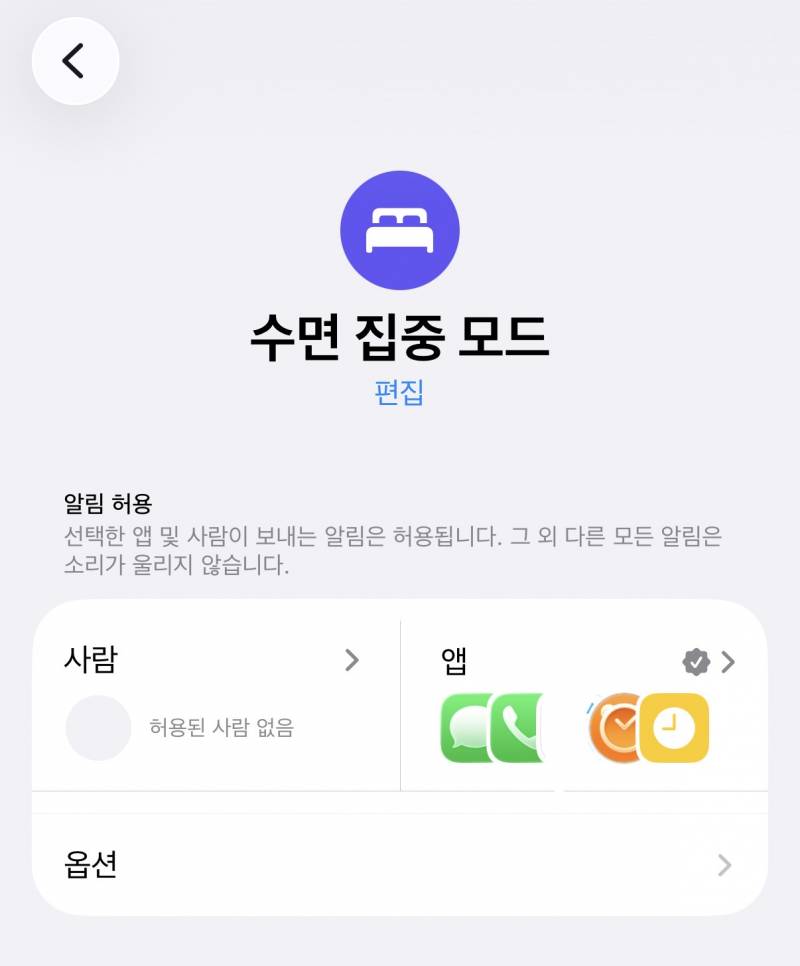Expand the 사람 section via its chevron
Viewport: 800px width, 966px height.
click(352, 660)
